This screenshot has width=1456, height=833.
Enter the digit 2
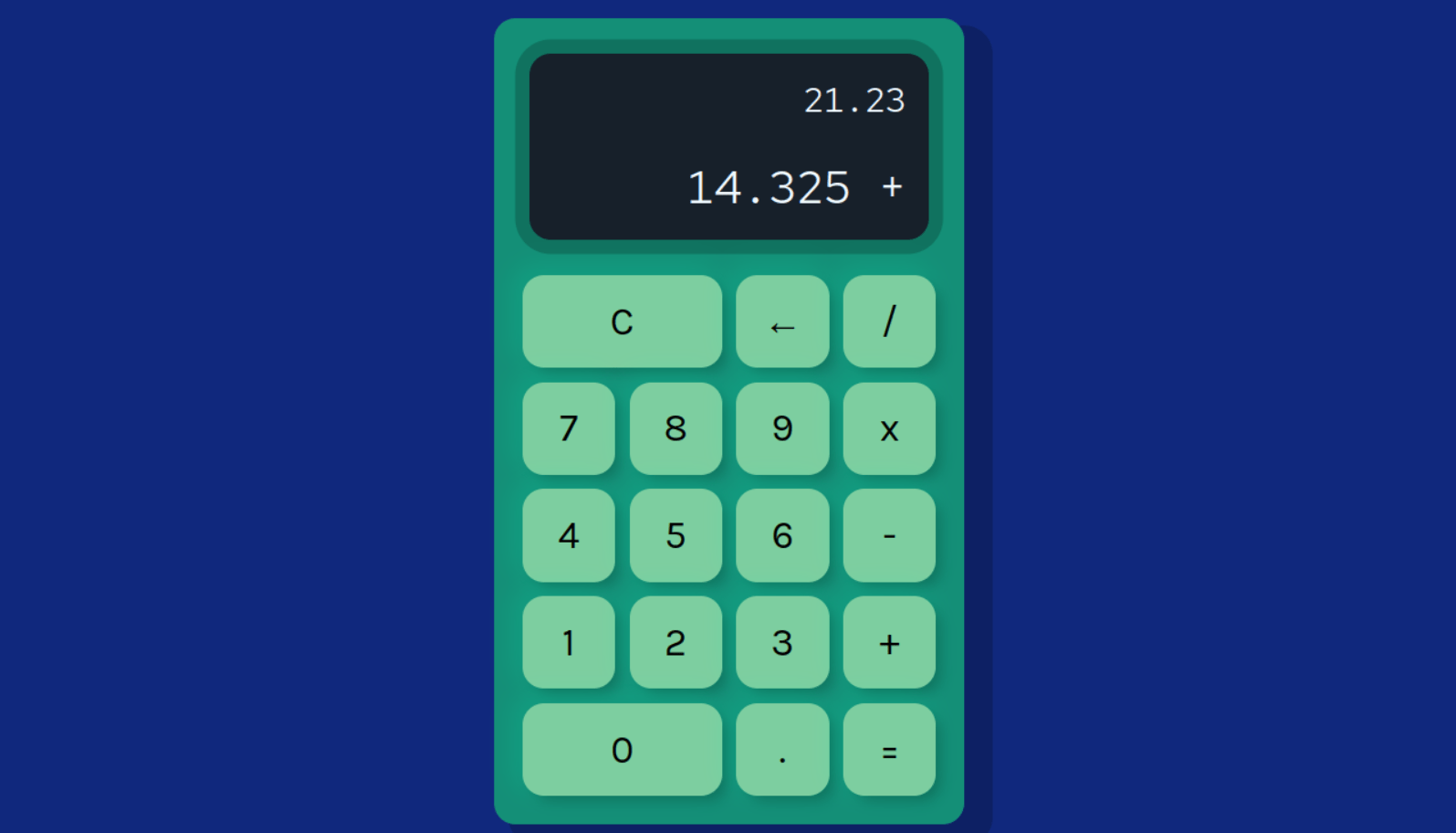[x=676, y=642]
